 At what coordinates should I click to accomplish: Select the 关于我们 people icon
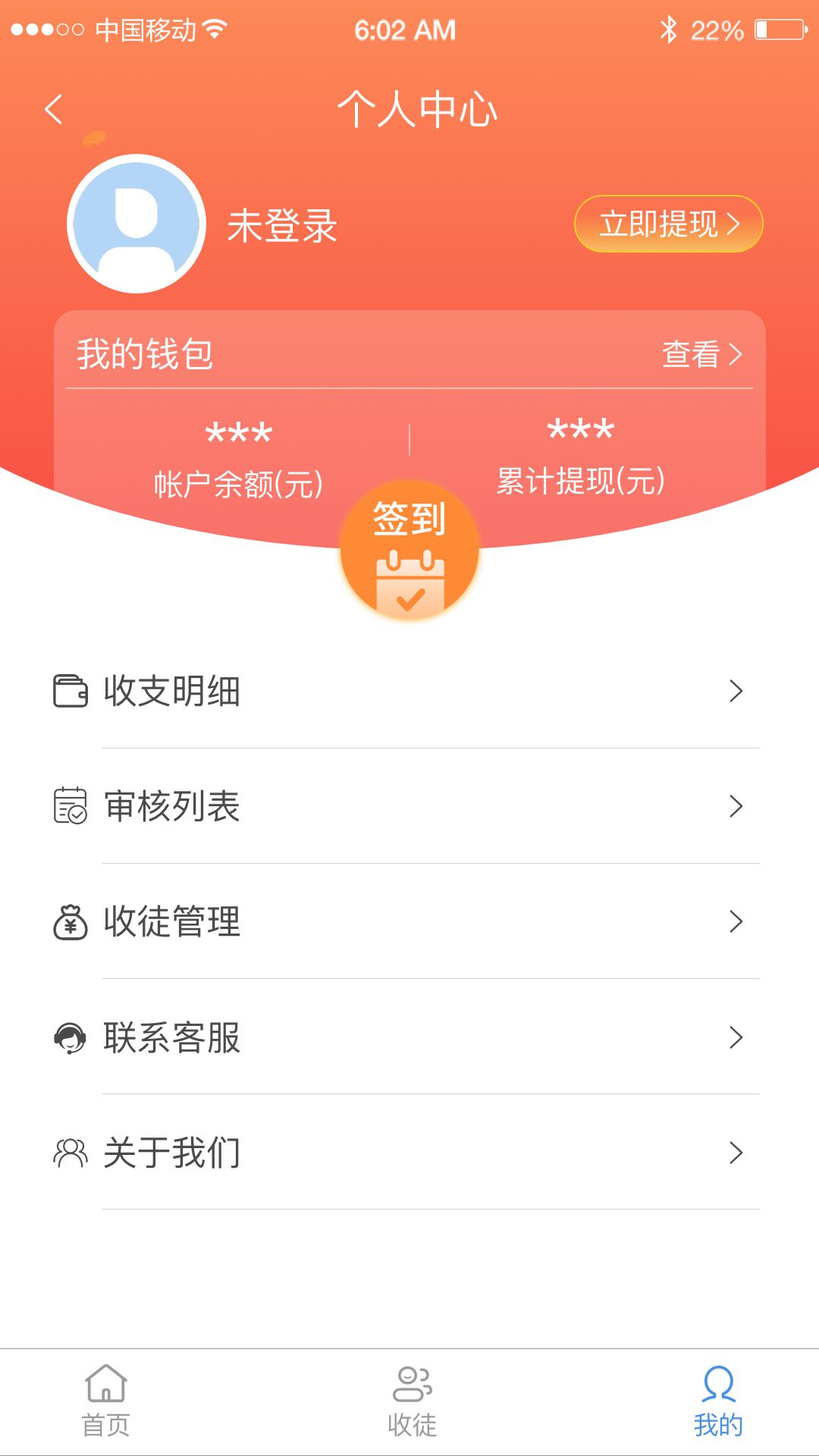click(70, 1153)
